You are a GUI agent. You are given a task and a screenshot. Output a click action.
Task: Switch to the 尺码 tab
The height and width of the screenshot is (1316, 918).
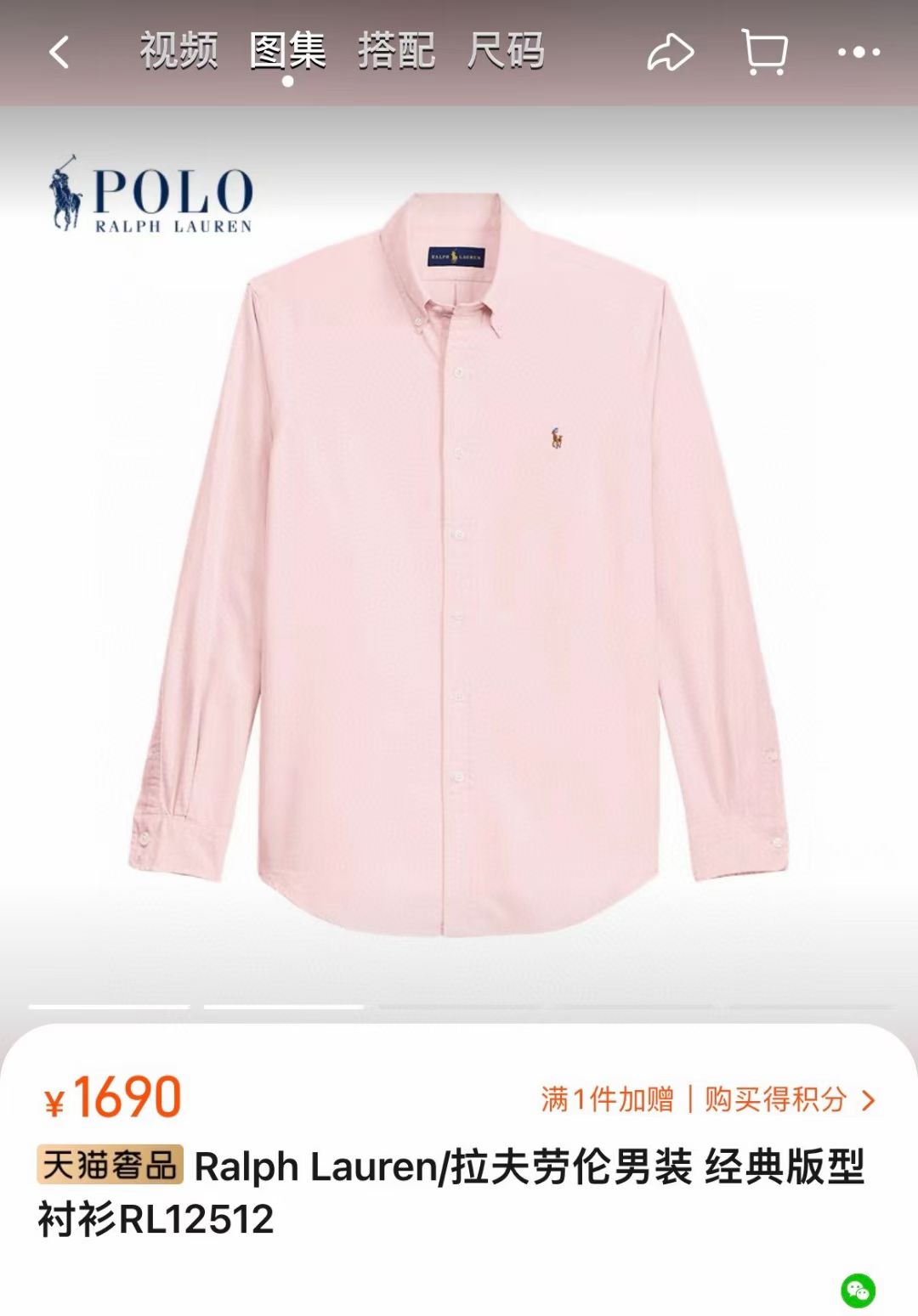tap(506, 51)
